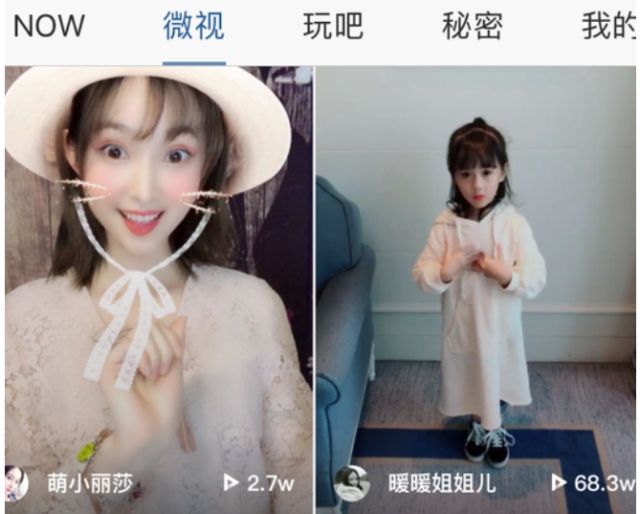Go to the 秘密 tab
This screenshot has width=640, height=514.
pos(471,28)
